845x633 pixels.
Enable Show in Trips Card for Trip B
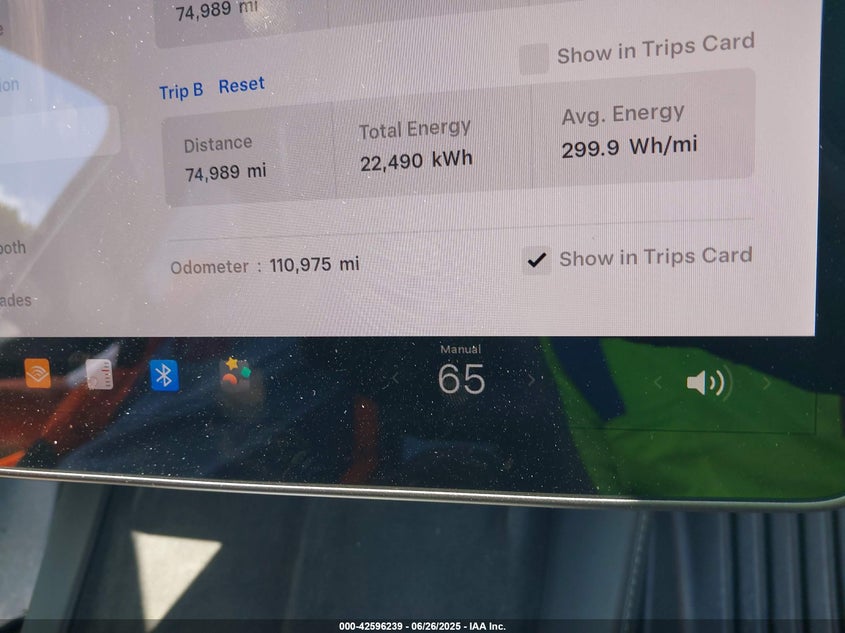pos(534,59)
